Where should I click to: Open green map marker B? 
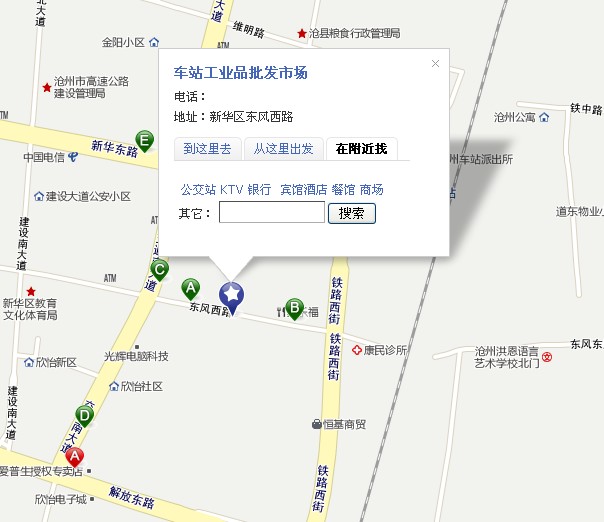295,308
